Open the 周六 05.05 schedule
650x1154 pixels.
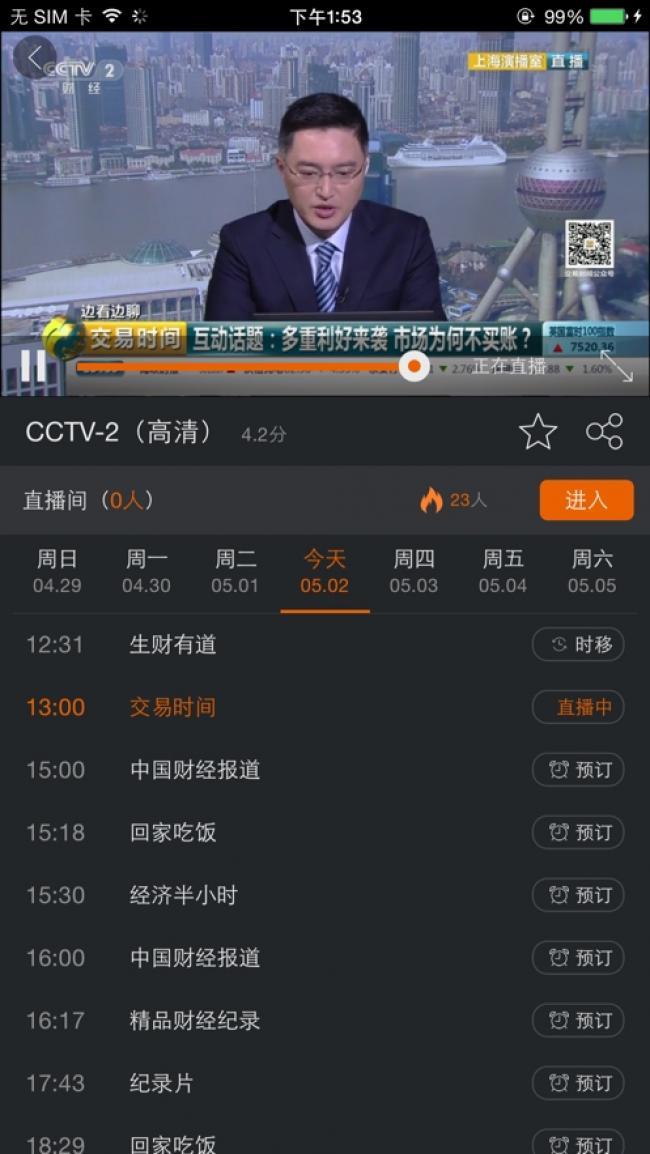coord(592,572)
